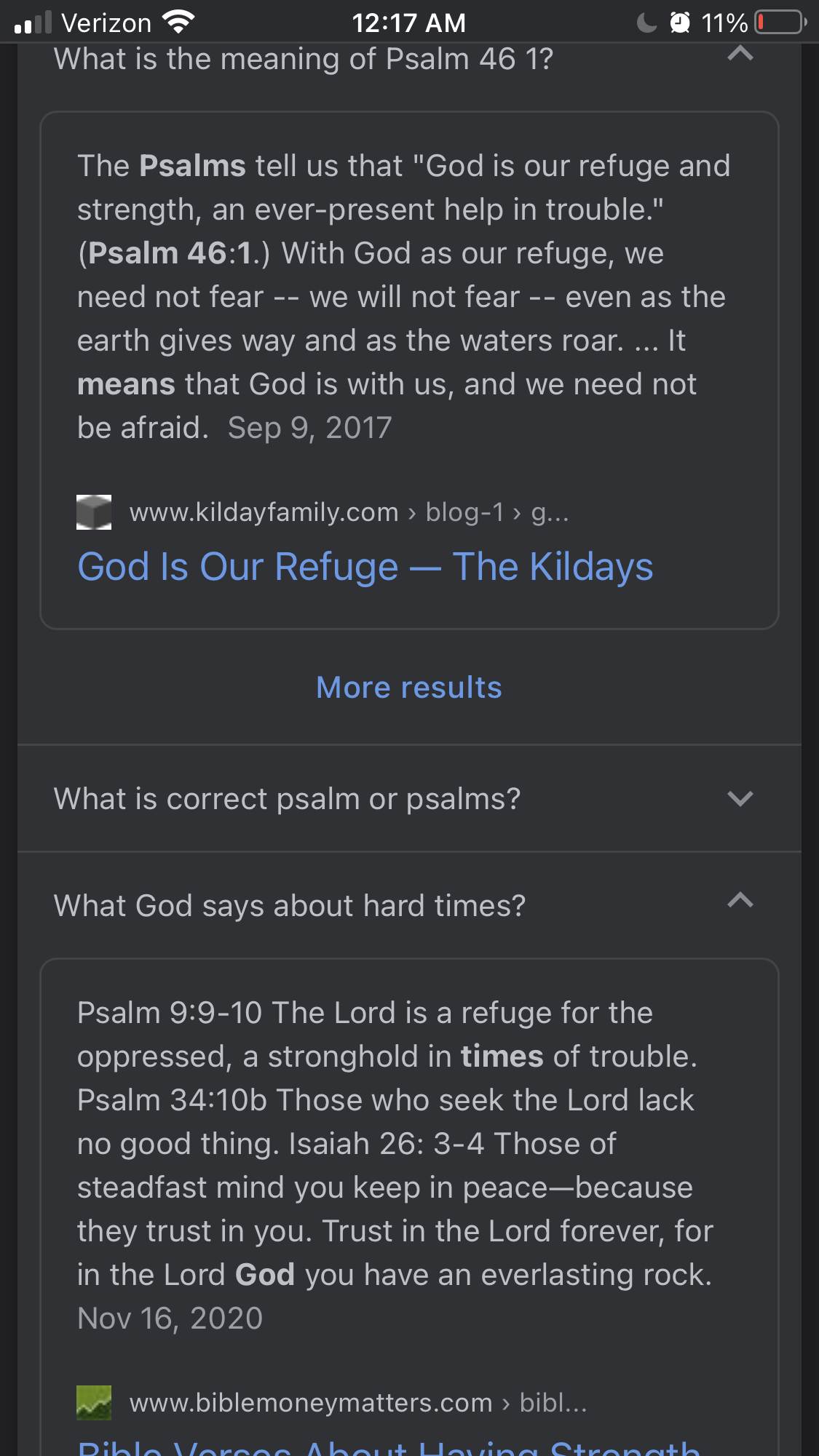The width and height of the screenshot is (819, 1456).
Task: Collapse the Psalm 46 1 meaning question
Action: pos(740,55)
